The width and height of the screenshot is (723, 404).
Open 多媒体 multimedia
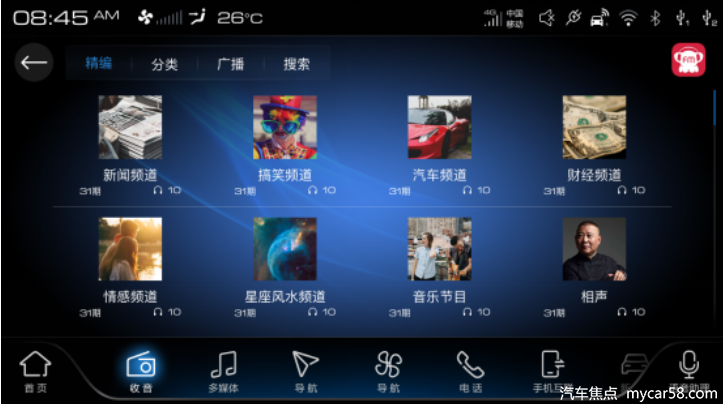[223, 372]
